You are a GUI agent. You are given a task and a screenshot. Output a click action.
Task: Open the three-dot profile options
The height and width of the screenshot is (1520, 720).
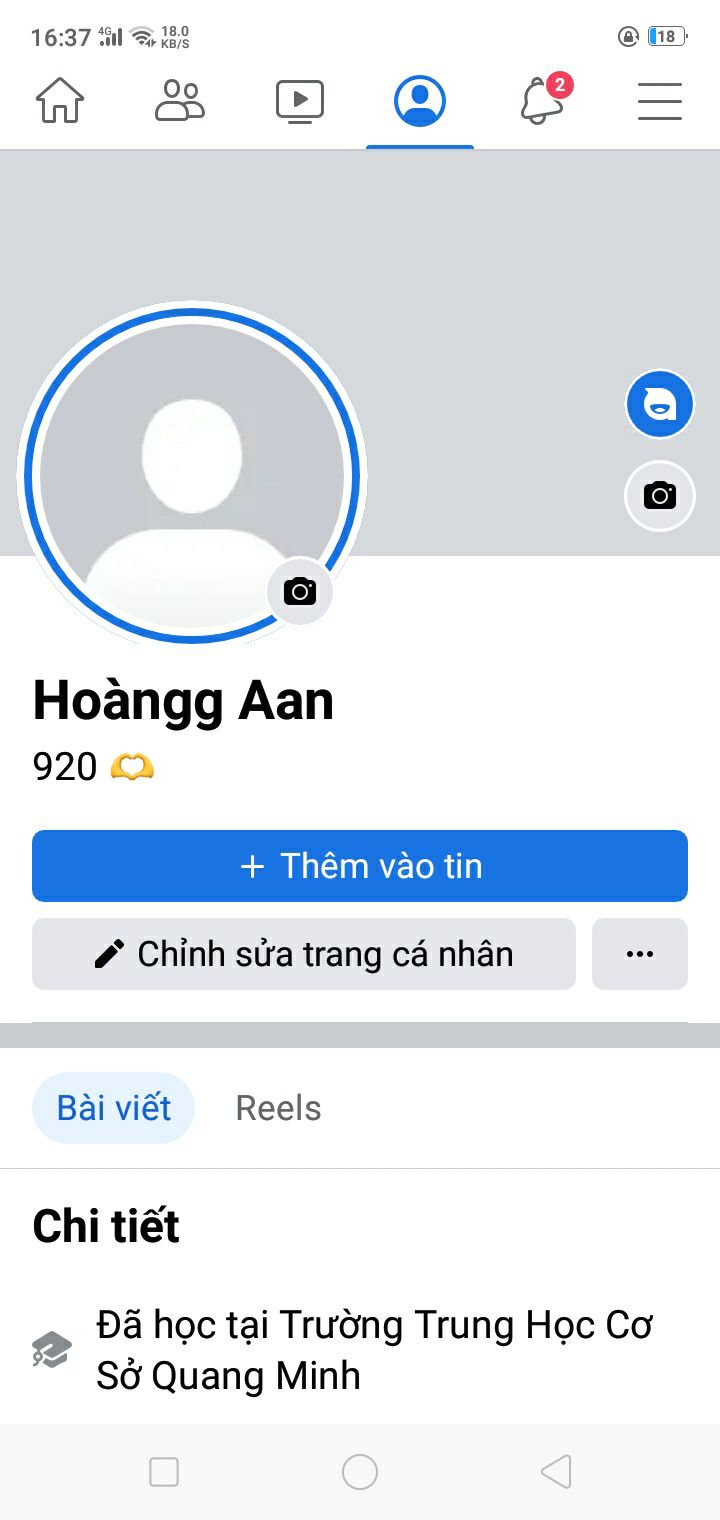(x=640, y=954)
